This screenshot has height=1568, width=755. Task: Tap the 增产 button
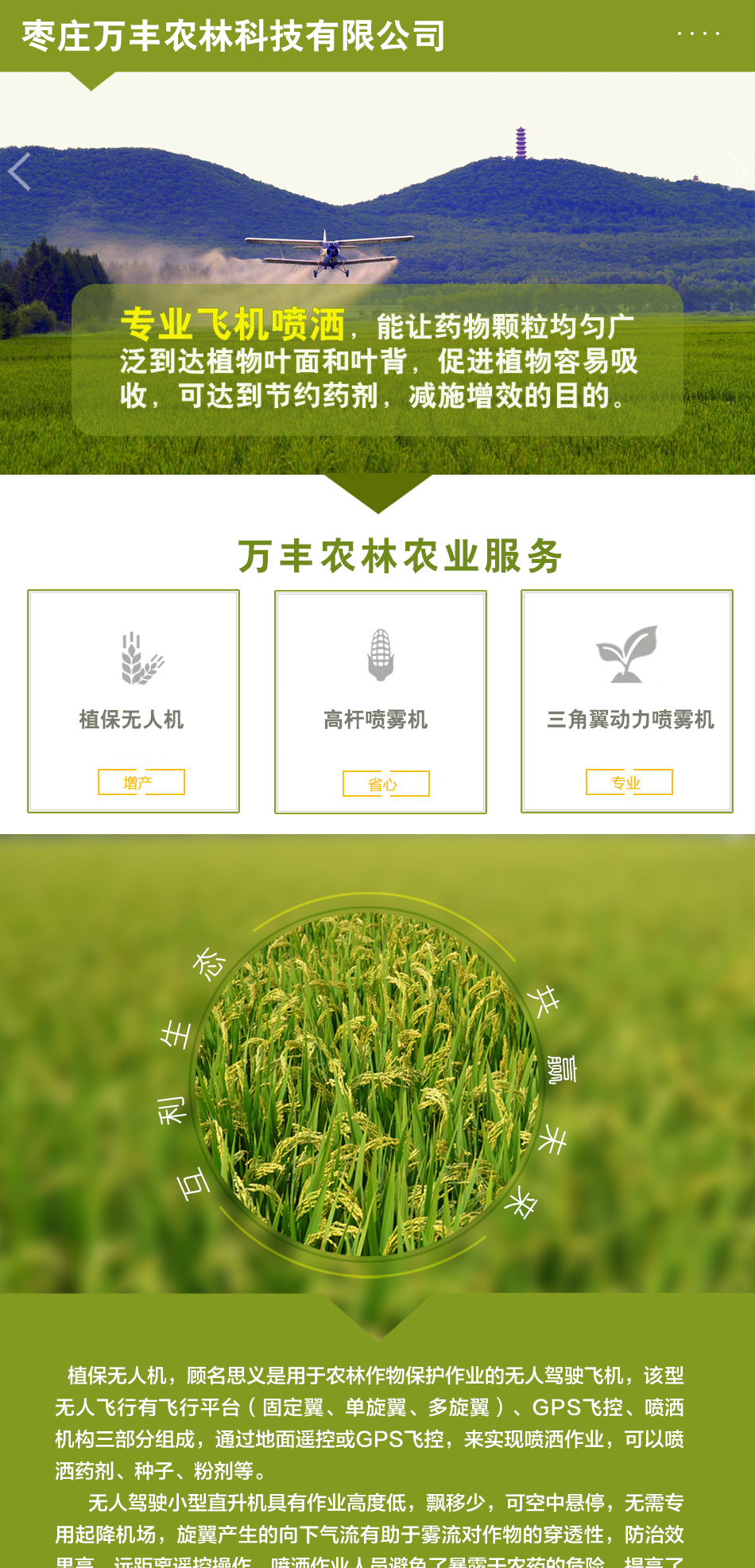141,782
